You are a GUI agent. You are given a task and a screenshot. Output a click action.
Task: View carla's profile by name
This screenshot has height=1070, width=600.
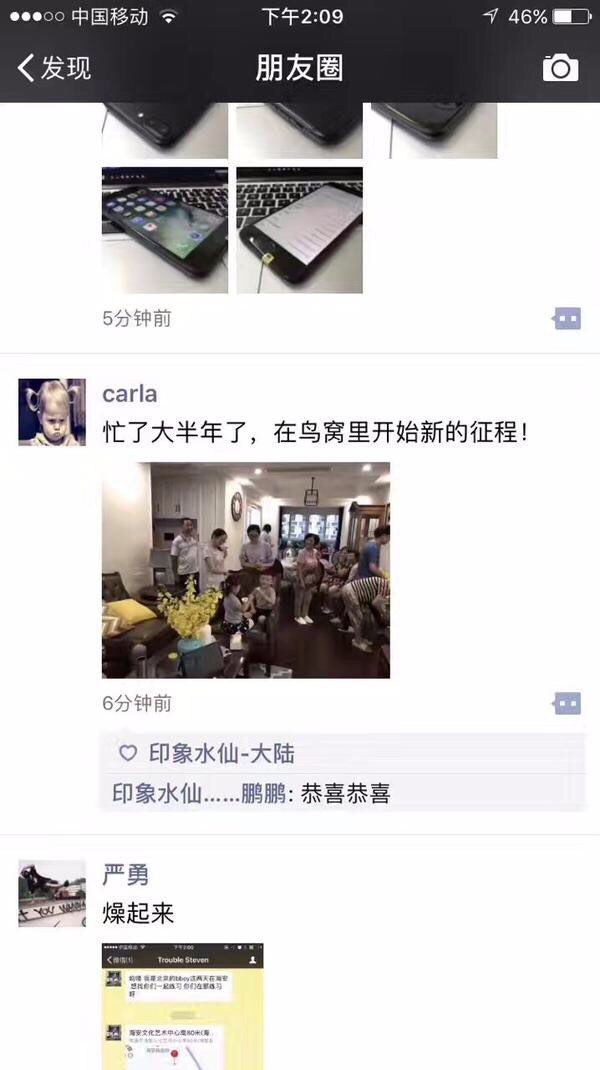pyautogui.click(x=129, y=393)
